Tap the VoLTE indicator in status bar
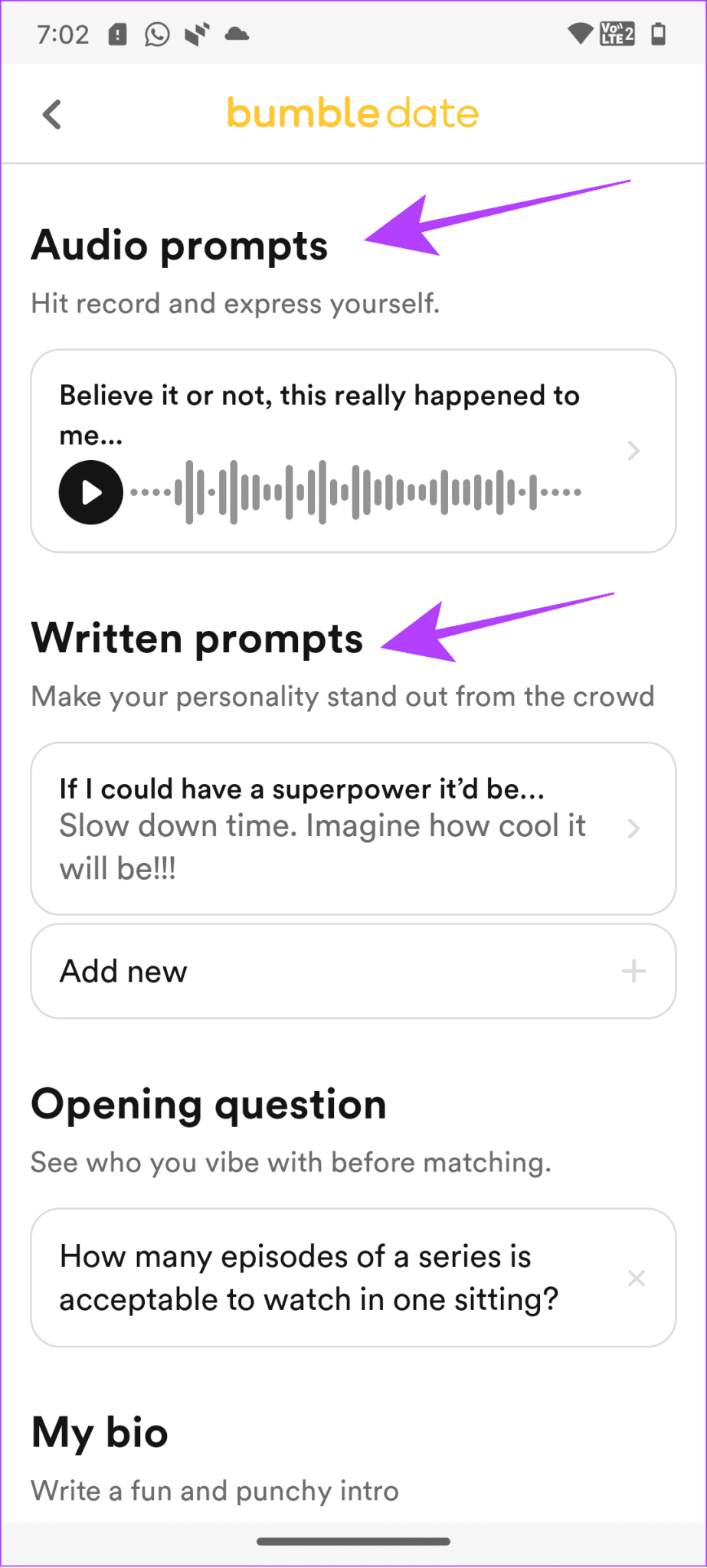This screenshot has width=707, height=1568. click(615, 34)
